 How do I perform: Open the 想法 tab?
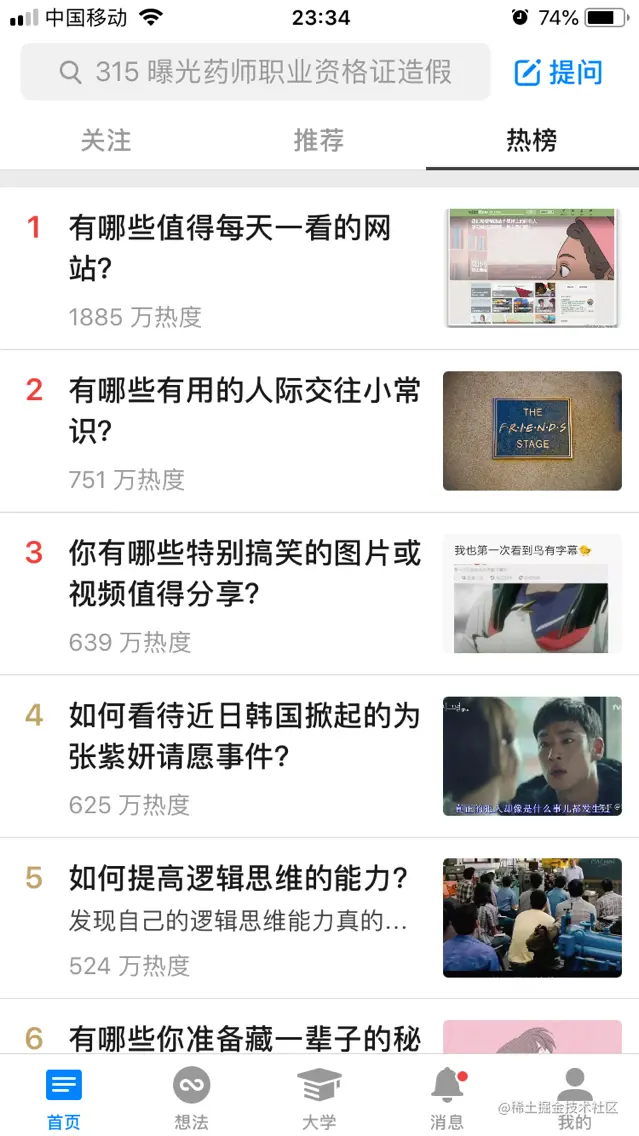pos(191,1098)
